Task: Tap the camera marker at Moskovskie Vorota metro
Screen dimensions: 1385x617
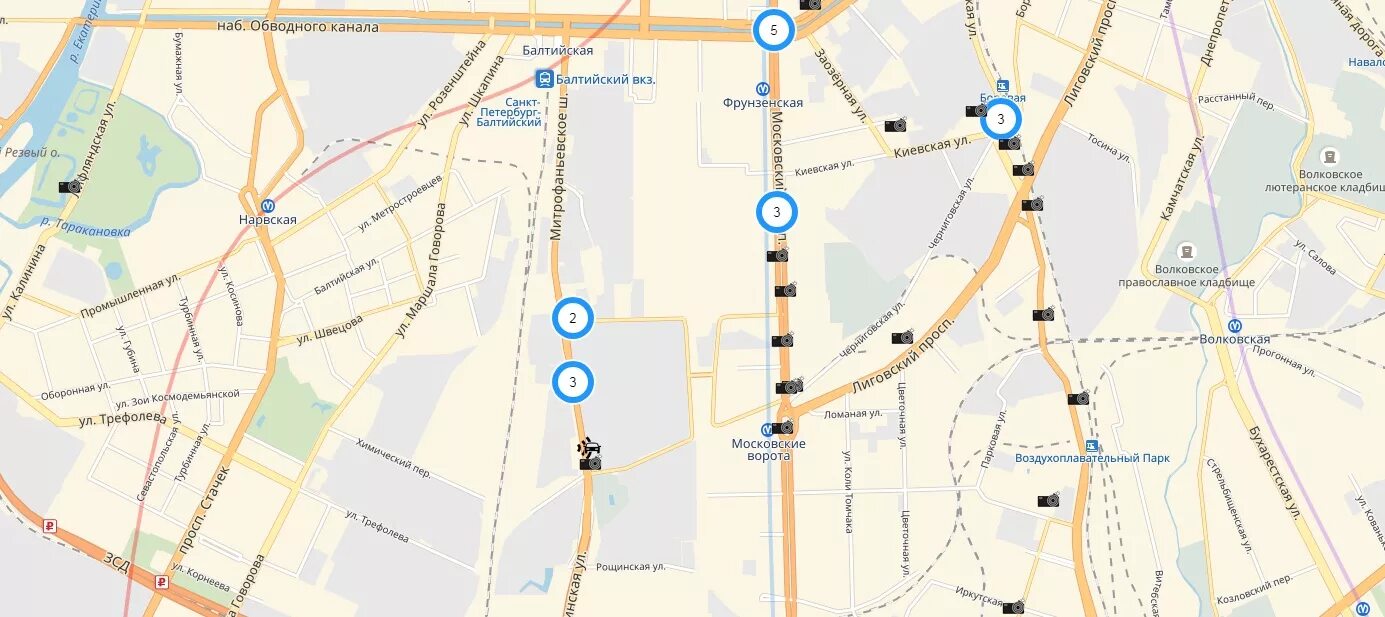Action: (782, 428)
